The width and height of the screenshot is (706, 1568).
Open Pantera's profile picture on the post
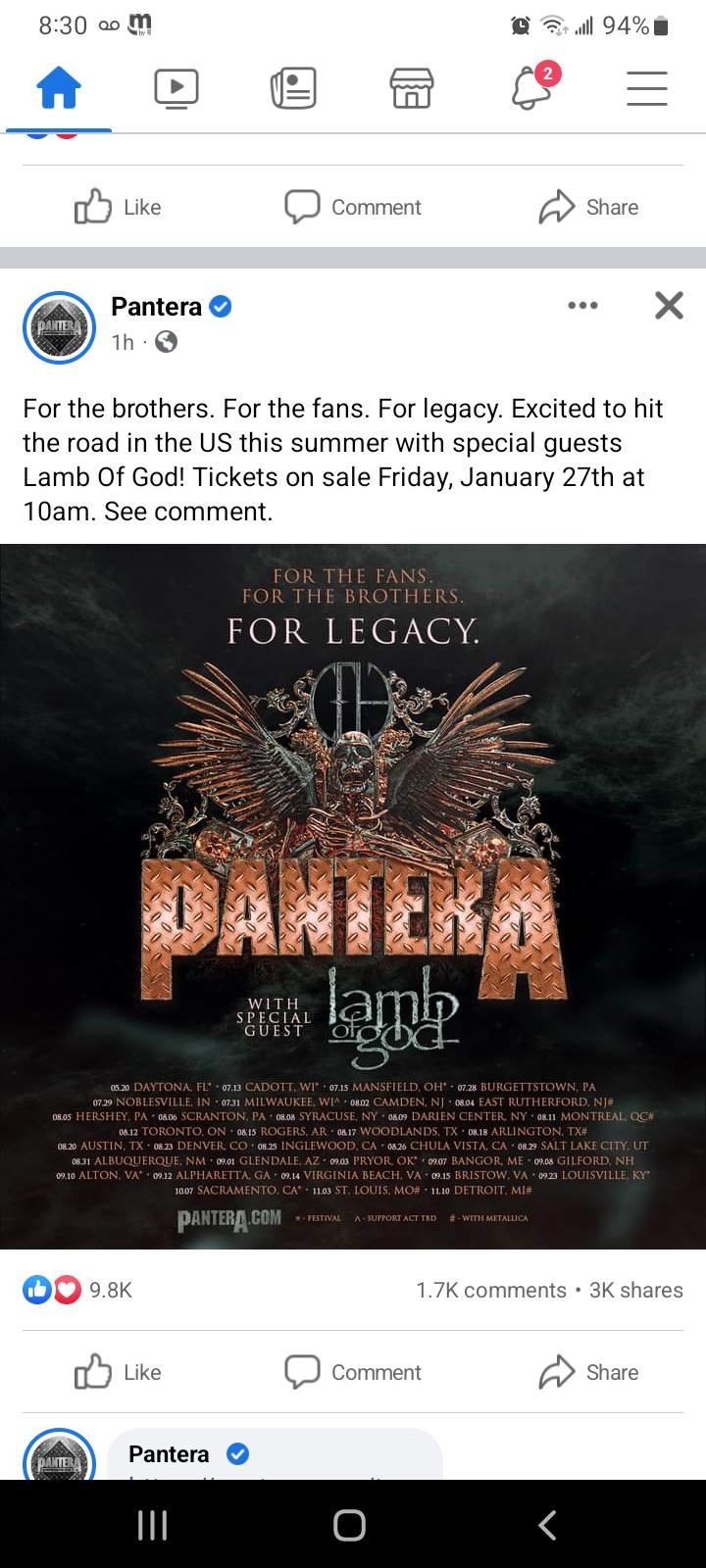click(x=59, y=327)
